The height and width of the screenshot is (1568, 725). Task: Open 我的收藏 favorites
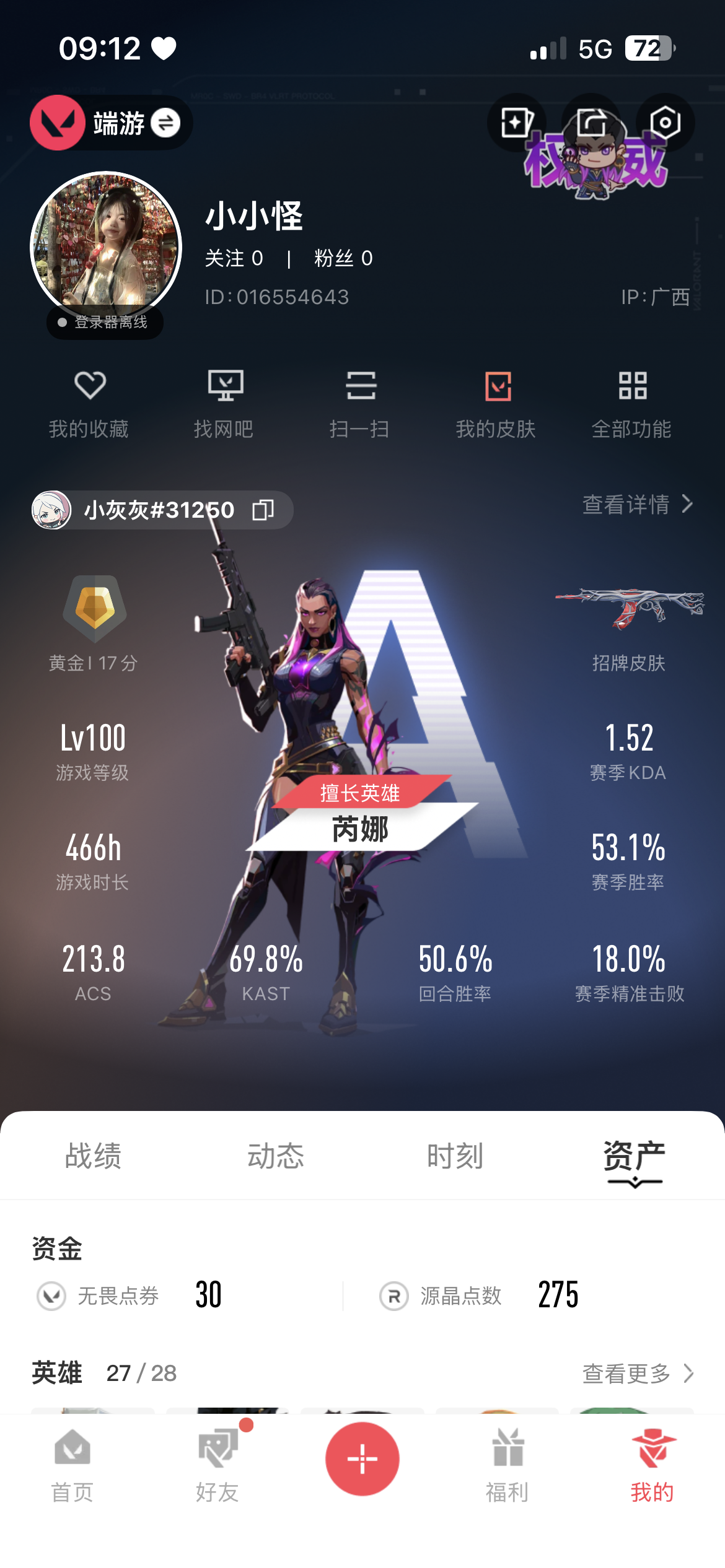[x=89, y=403]
